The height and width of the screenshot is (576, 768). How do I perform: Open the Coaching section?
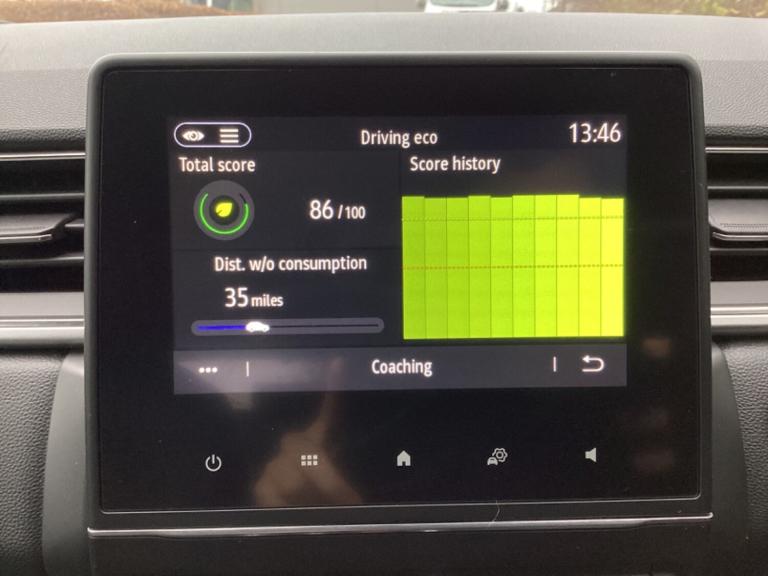(x=401, y=367)
